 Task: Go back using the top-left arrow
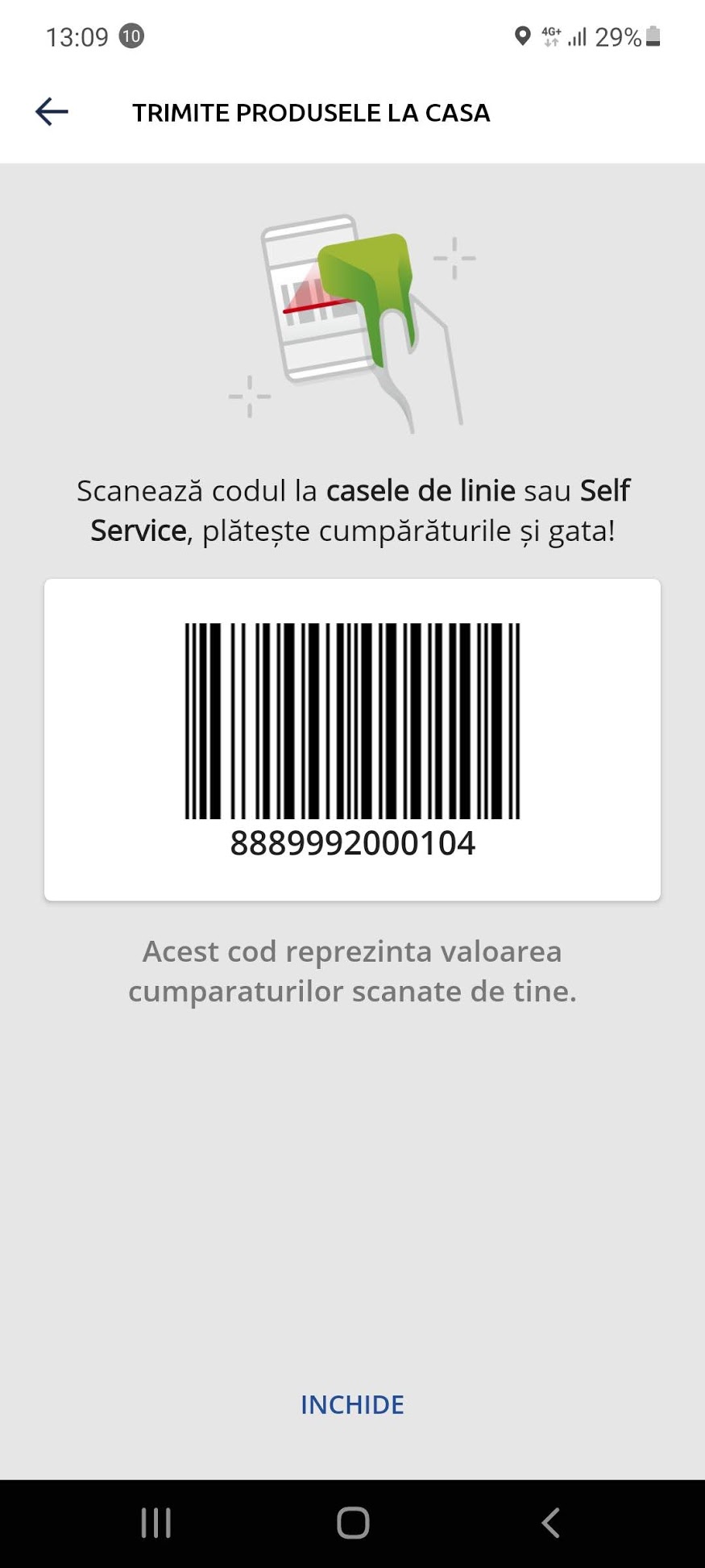(52, 112)
